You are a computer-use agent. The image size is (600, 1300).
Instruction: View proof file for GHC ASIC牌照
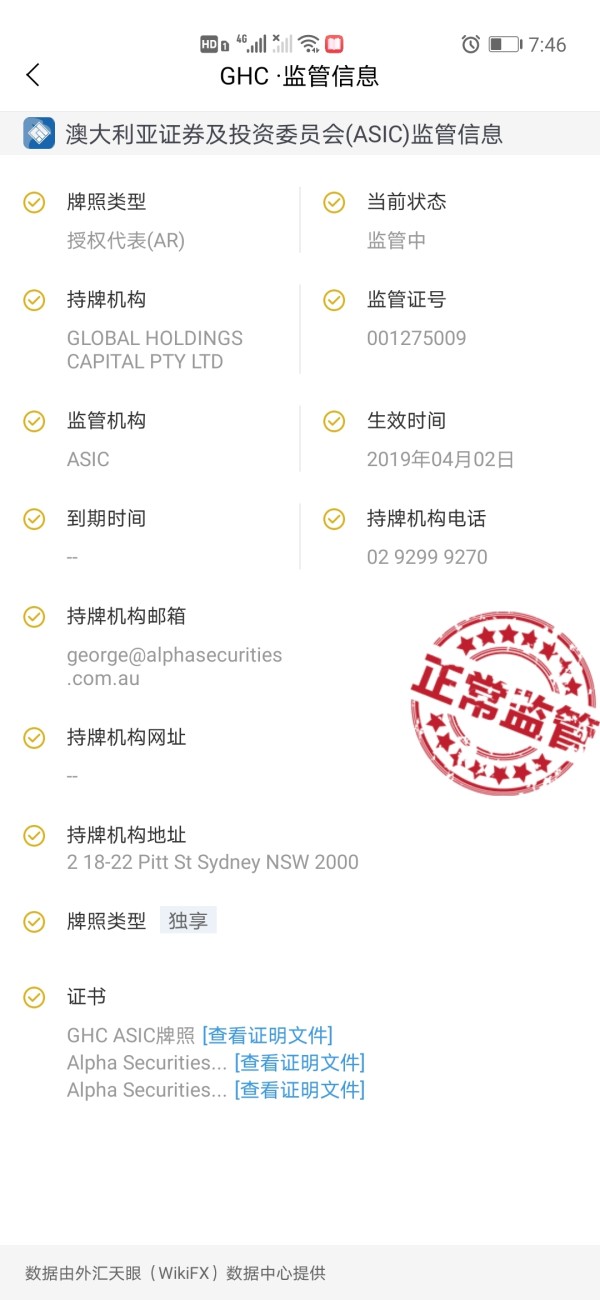(267, 1035)
